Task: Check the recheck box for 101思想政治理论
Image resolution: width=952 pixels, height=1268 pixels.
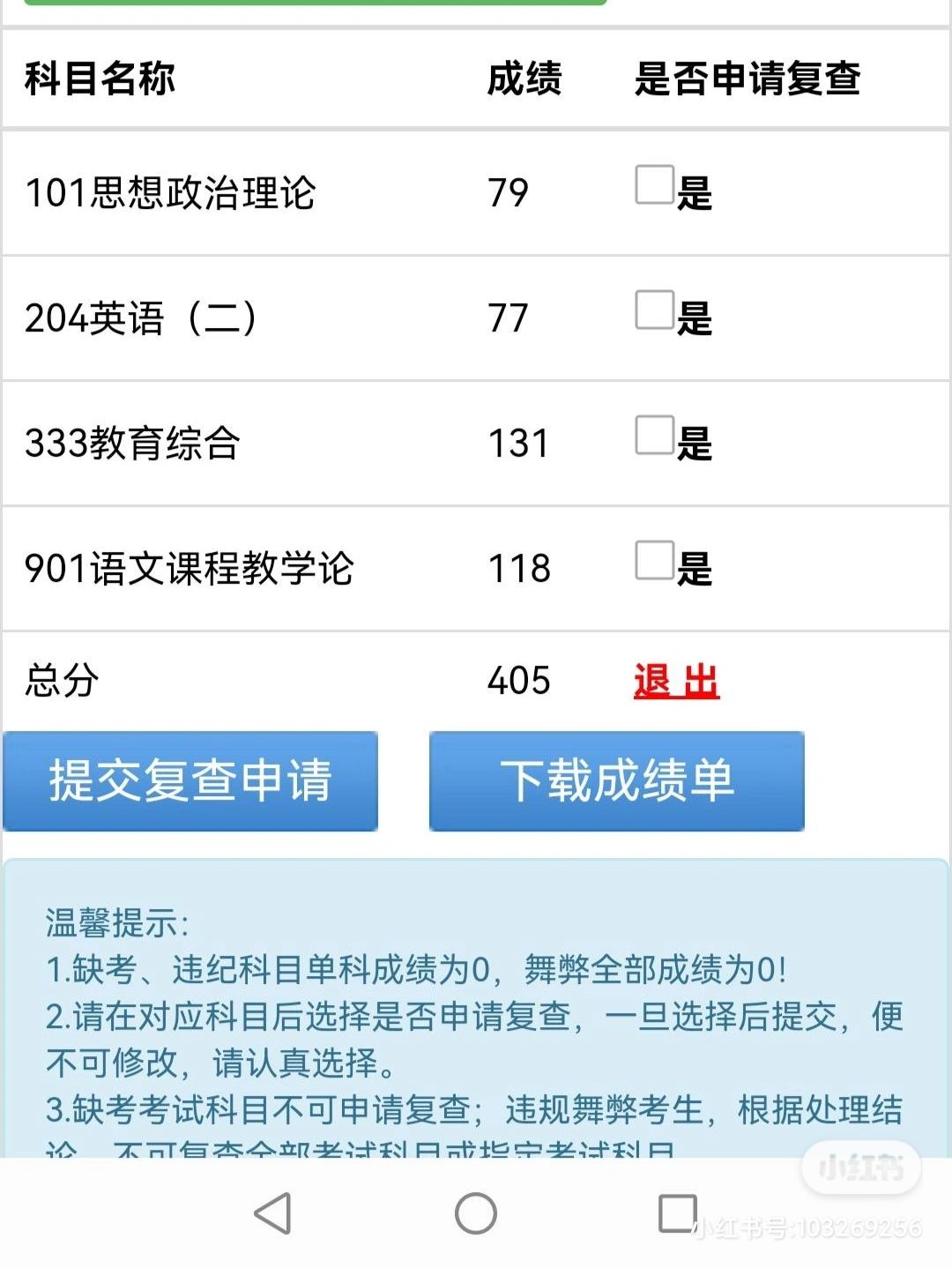Action: [x=655, y=184]
